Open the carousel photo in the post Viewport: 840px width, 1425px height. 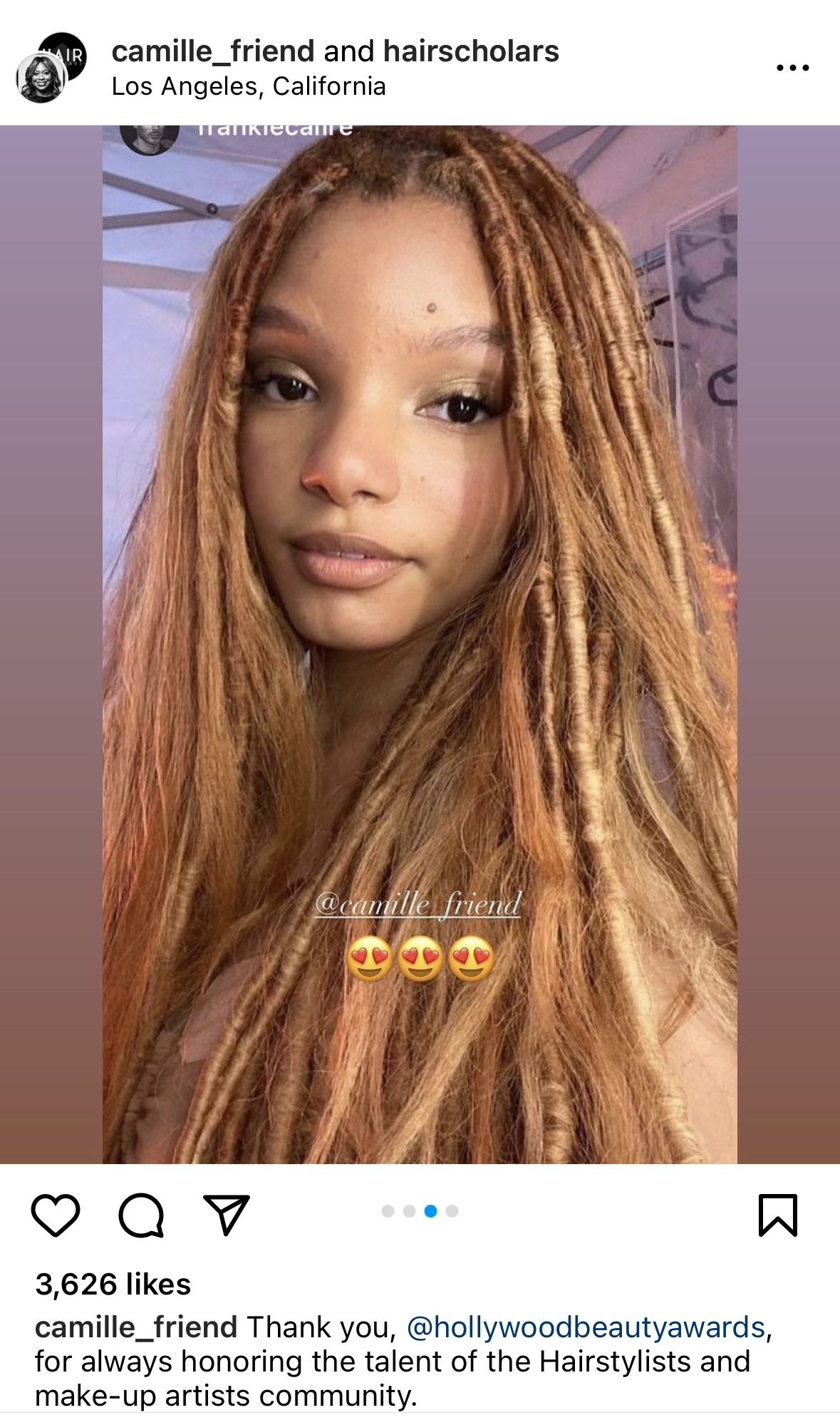click(420, 644)
